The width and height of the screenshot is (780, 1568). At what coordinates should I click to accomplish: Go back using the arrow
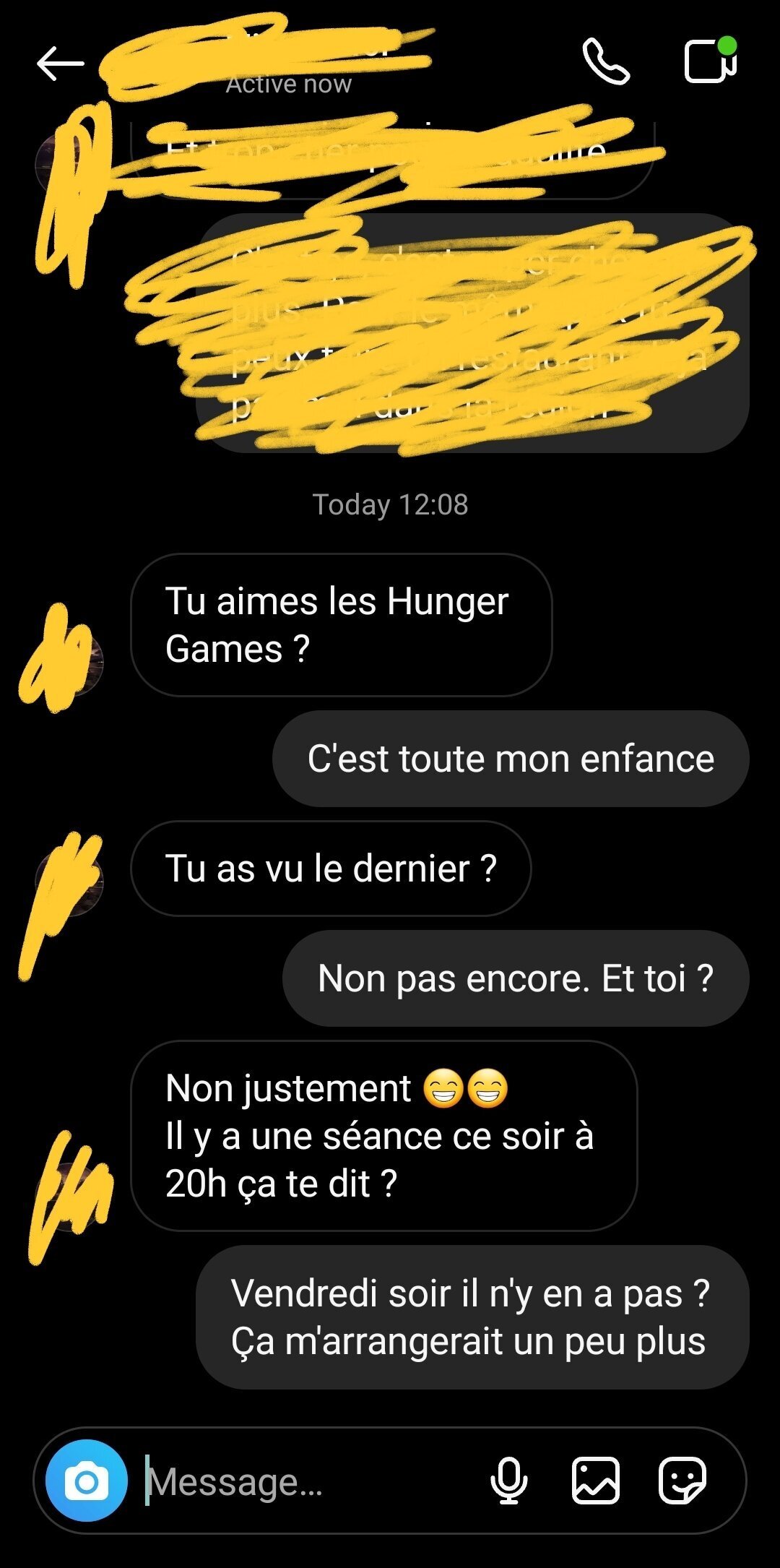61,64
